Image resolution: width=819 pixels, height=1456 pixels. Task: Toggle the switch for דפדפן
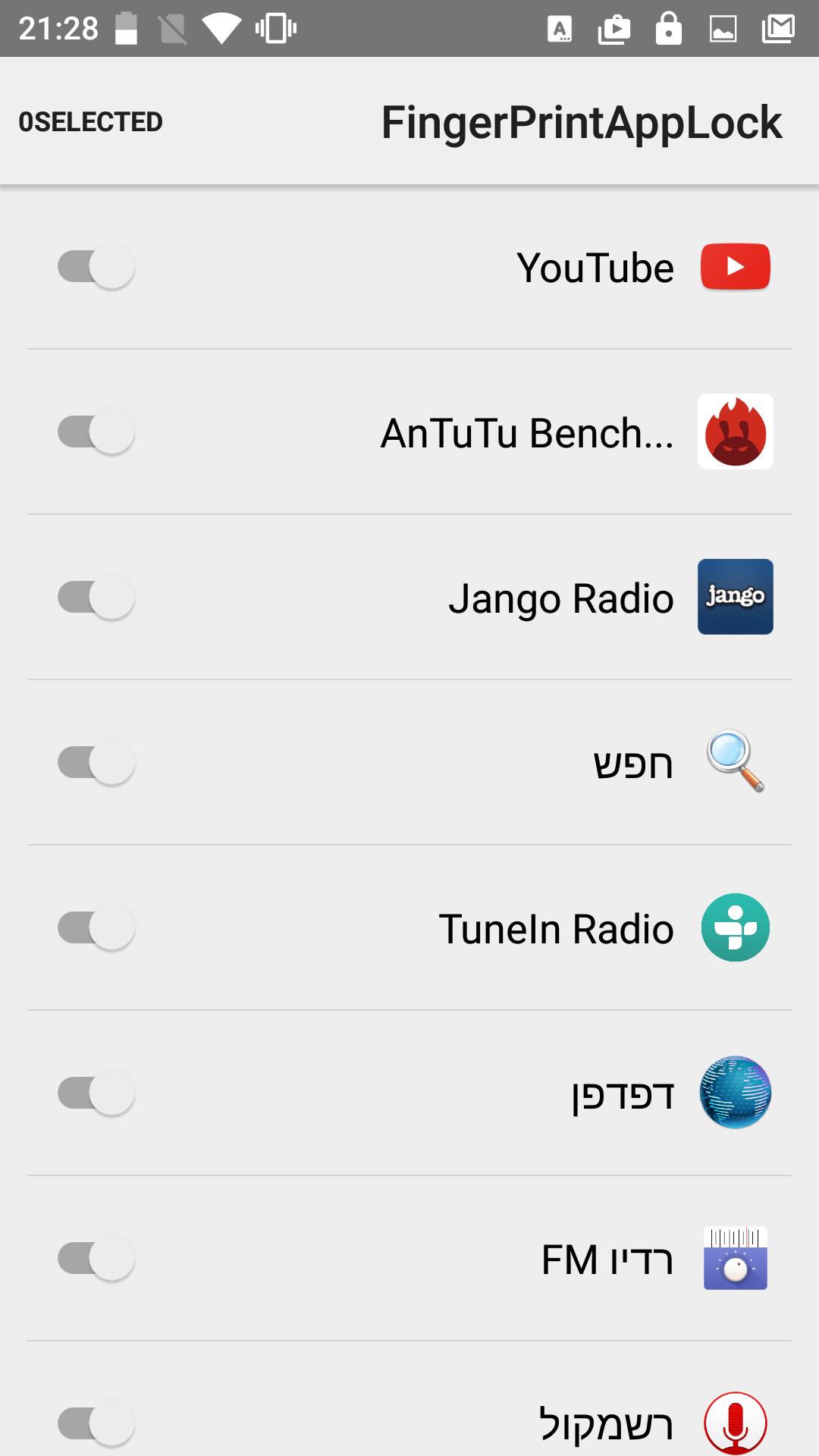click(x=96, y=1093)
